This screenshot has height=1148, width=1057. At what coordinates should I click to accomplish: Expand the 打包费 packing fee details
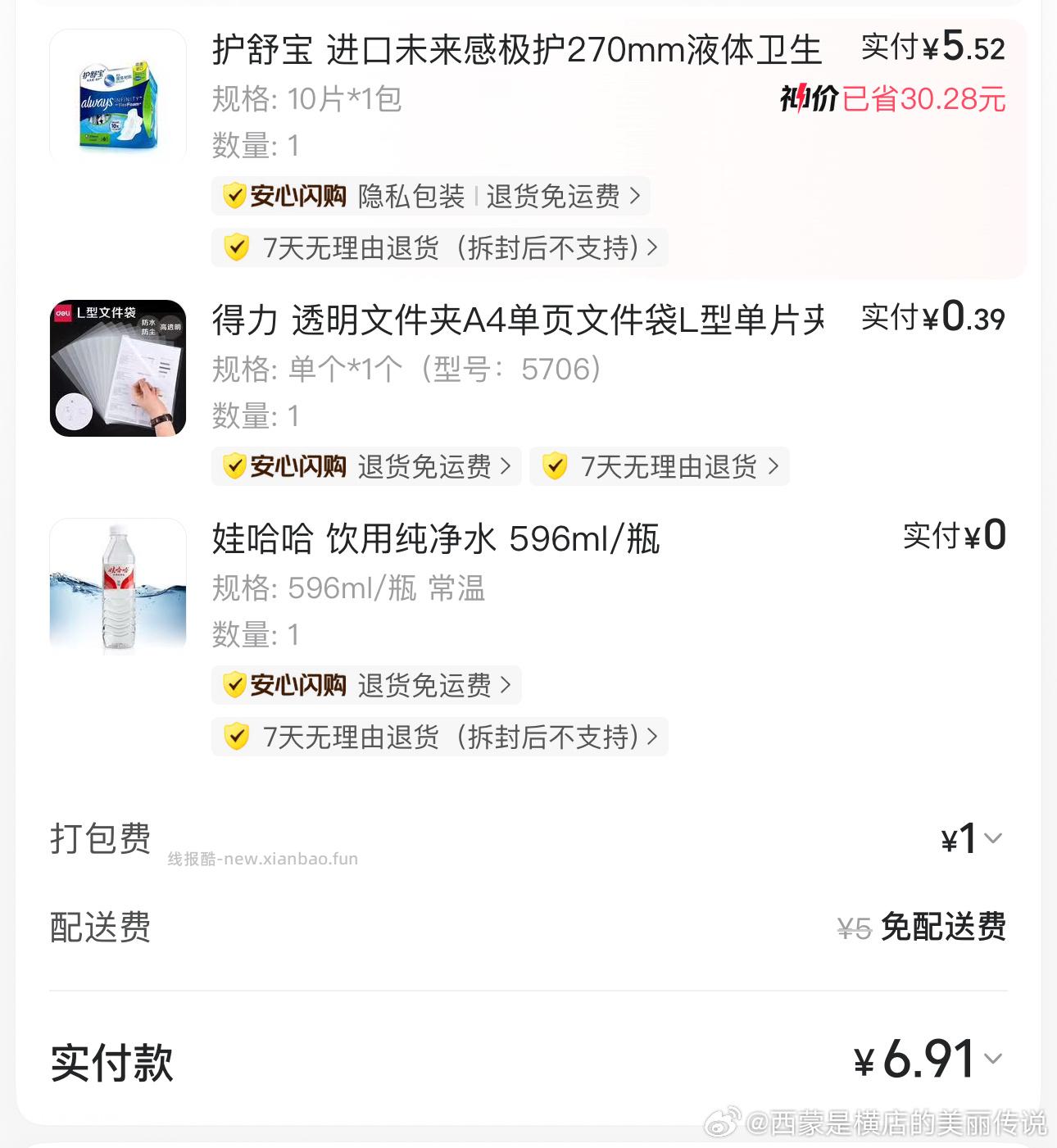point(994,837)
